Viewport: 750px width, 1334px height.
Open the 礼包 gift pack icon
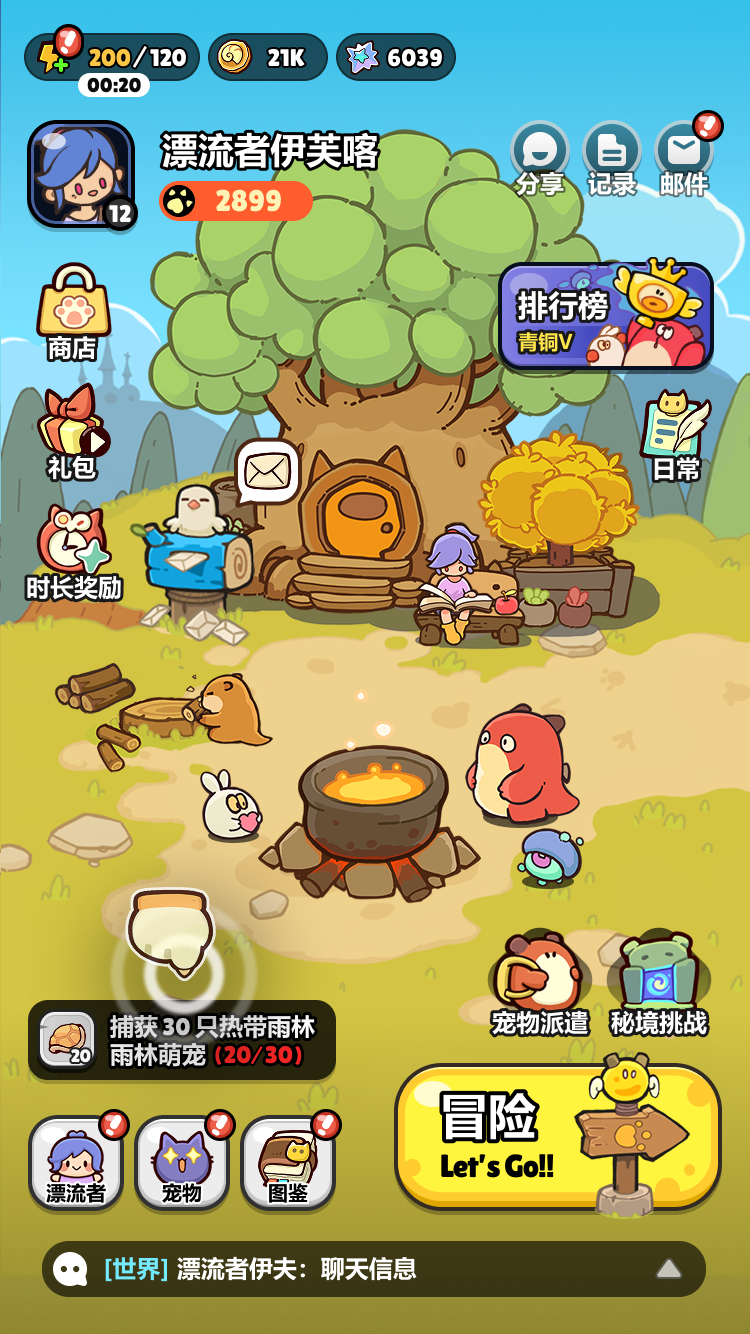69,438
